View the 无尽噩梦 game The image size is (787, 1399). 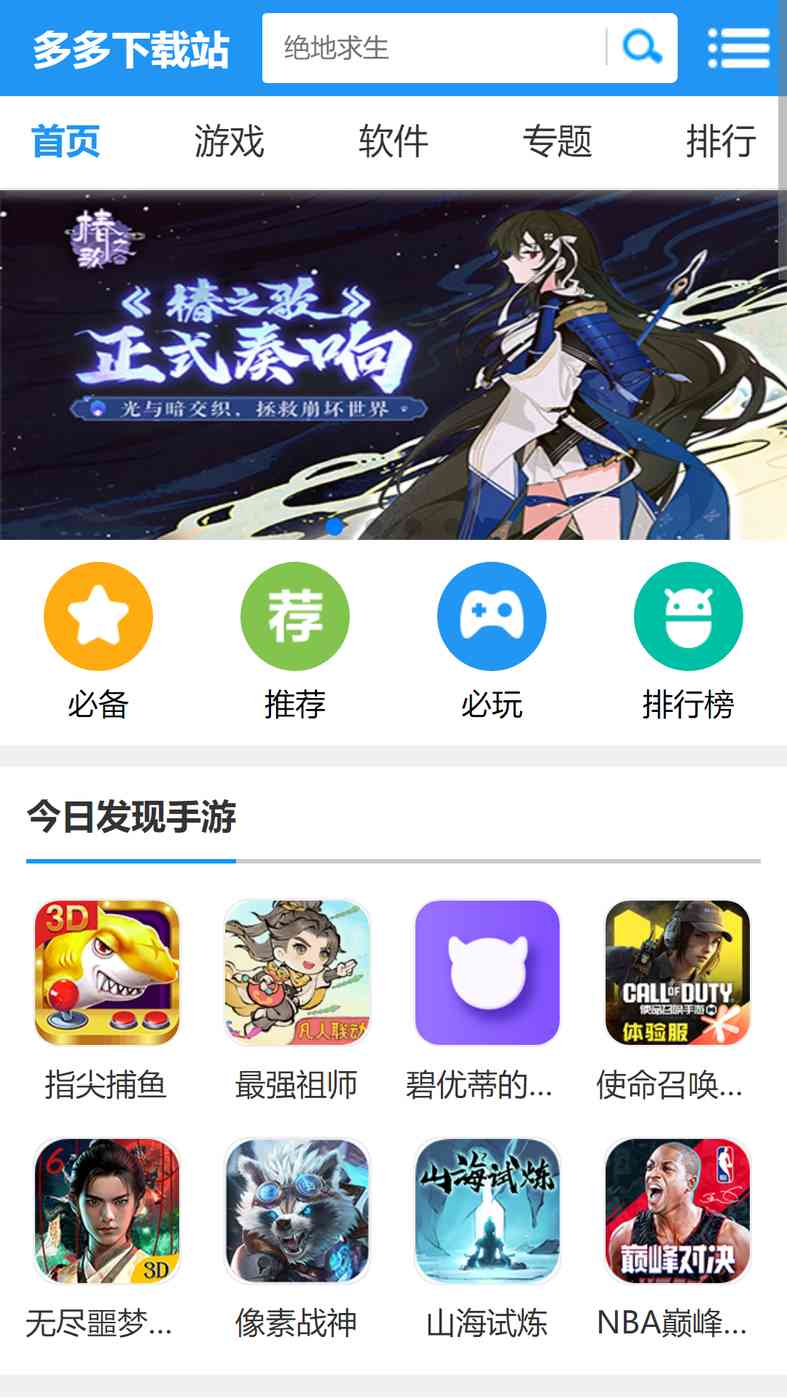tap(107, 1238)
